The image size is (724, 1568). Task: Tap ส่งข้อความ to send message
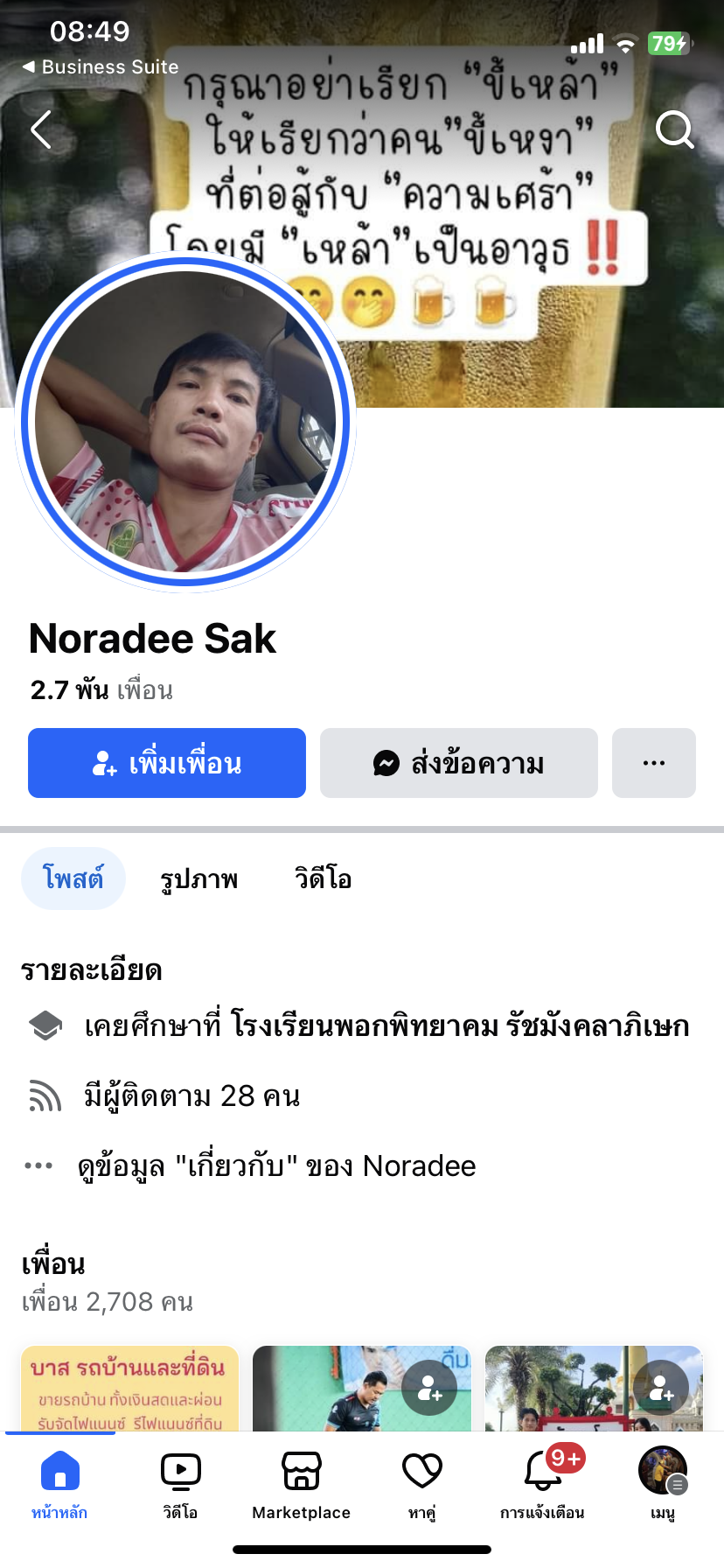[x=458, y=763]
